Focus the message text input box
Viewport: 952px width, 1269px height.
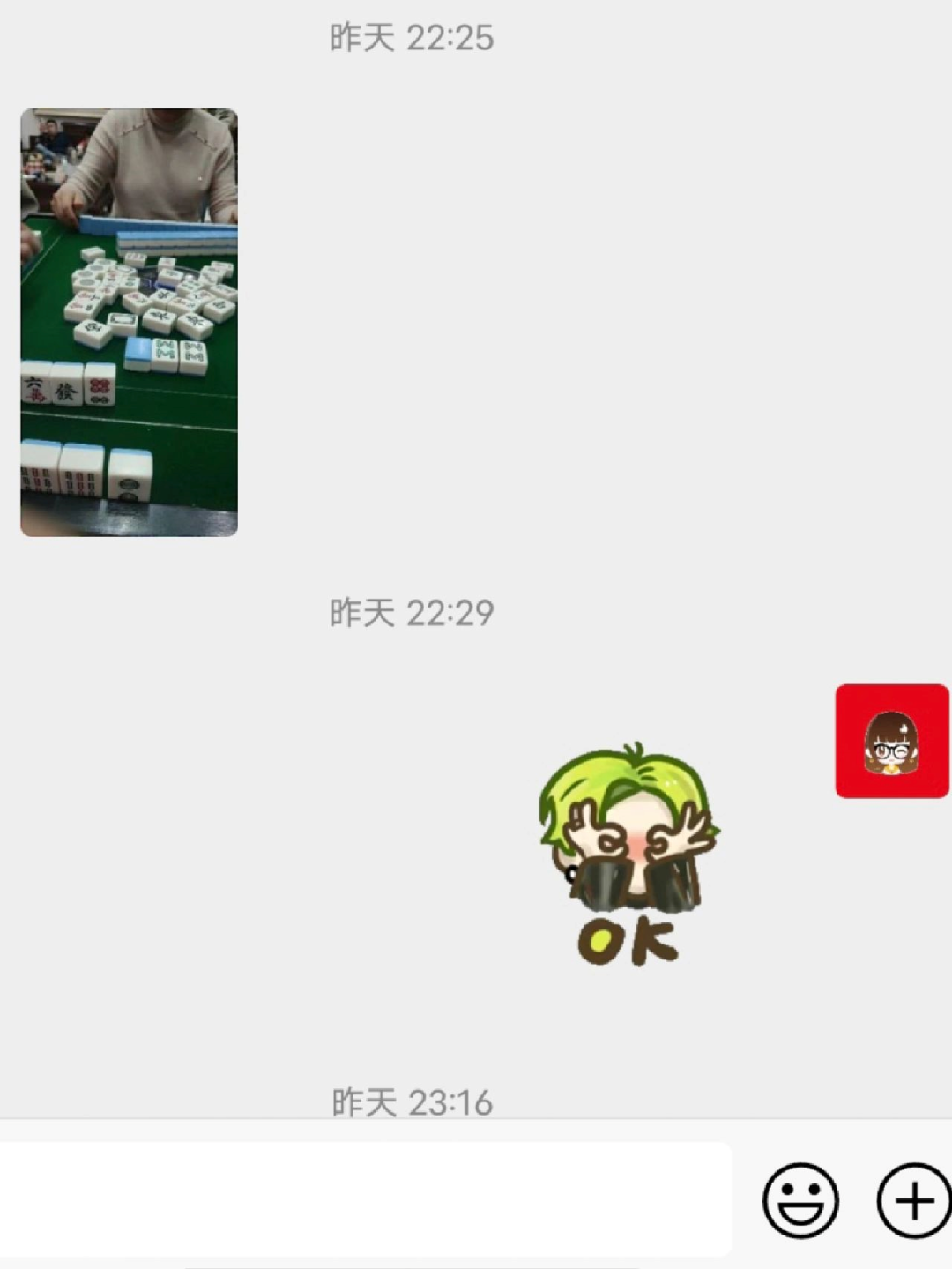tap(365, 1199)
